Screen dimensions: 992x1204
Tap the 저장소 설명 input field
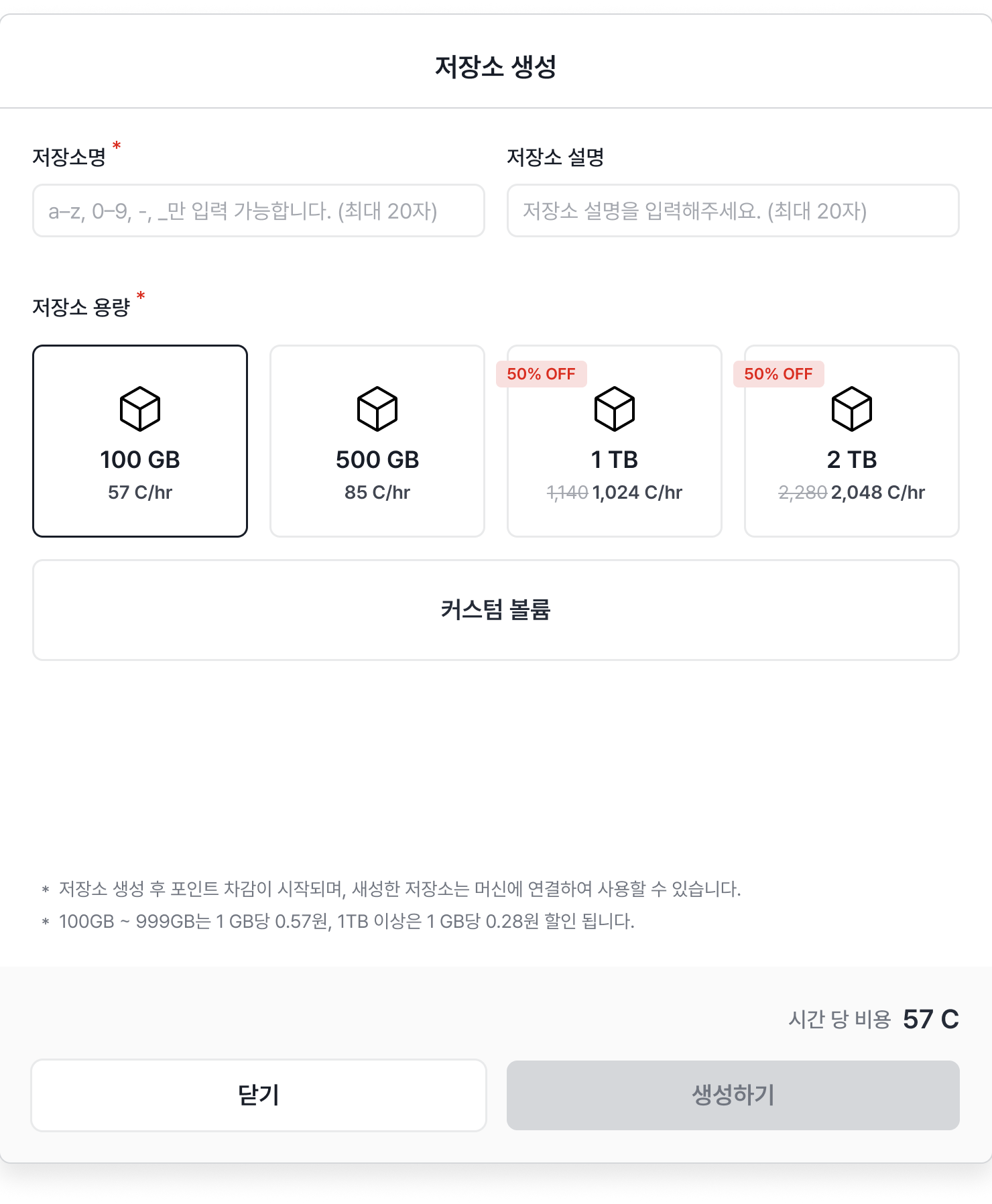(x=733, y=210)
